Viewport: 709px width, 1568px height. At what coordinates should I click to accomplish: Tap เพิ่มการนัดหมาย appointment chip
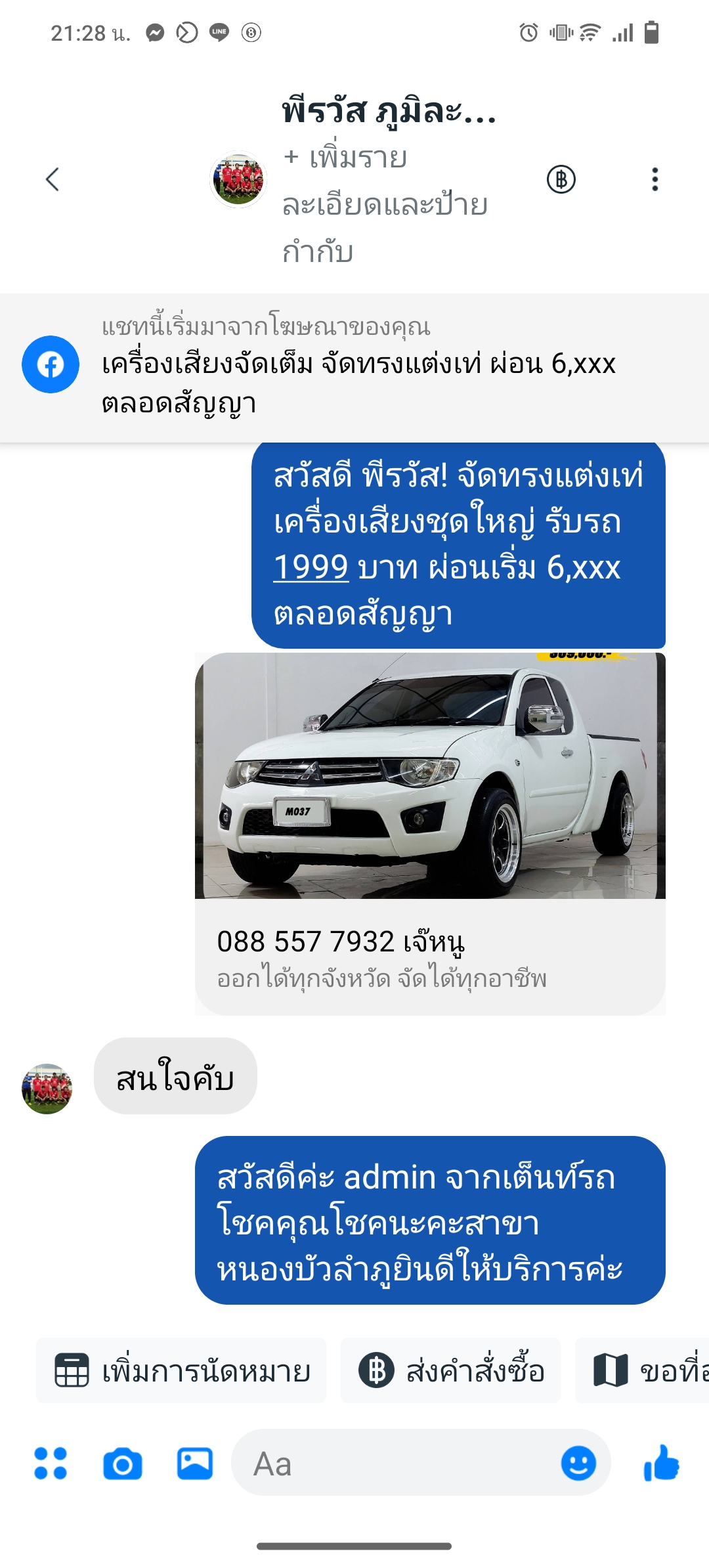[x=182, y=1371]
